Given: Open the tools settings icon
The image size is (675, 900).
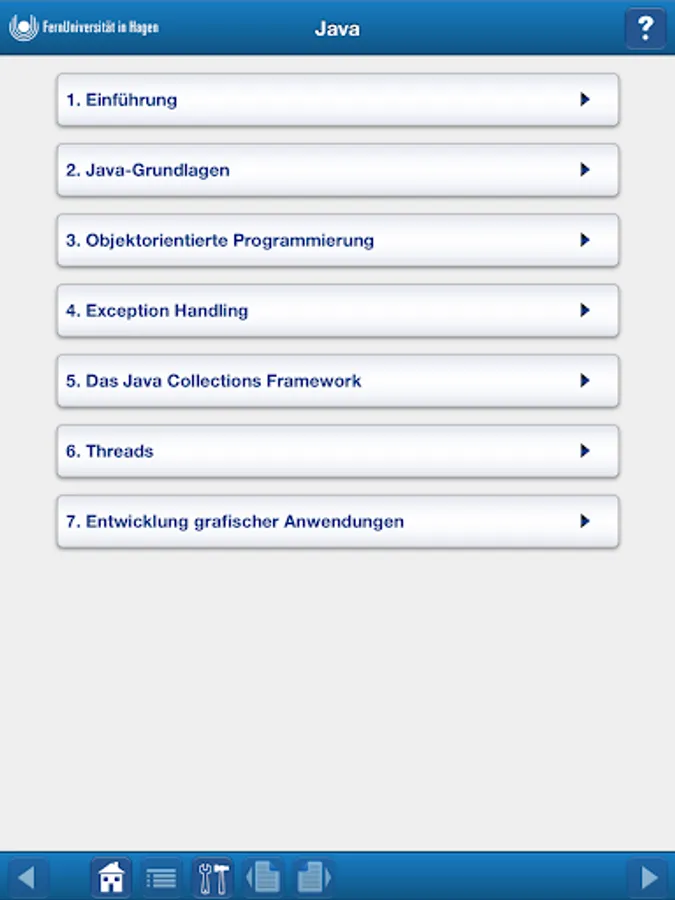Looking at the screenshot, I should point(213,877).
